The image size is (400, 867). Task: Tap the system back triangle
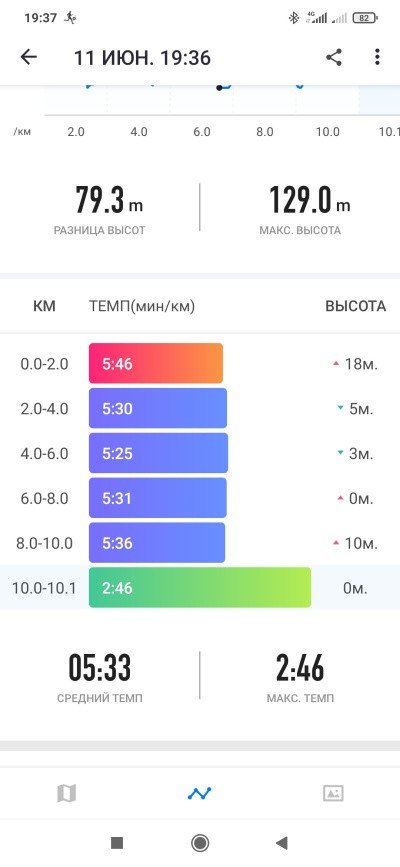click(282, 843)
